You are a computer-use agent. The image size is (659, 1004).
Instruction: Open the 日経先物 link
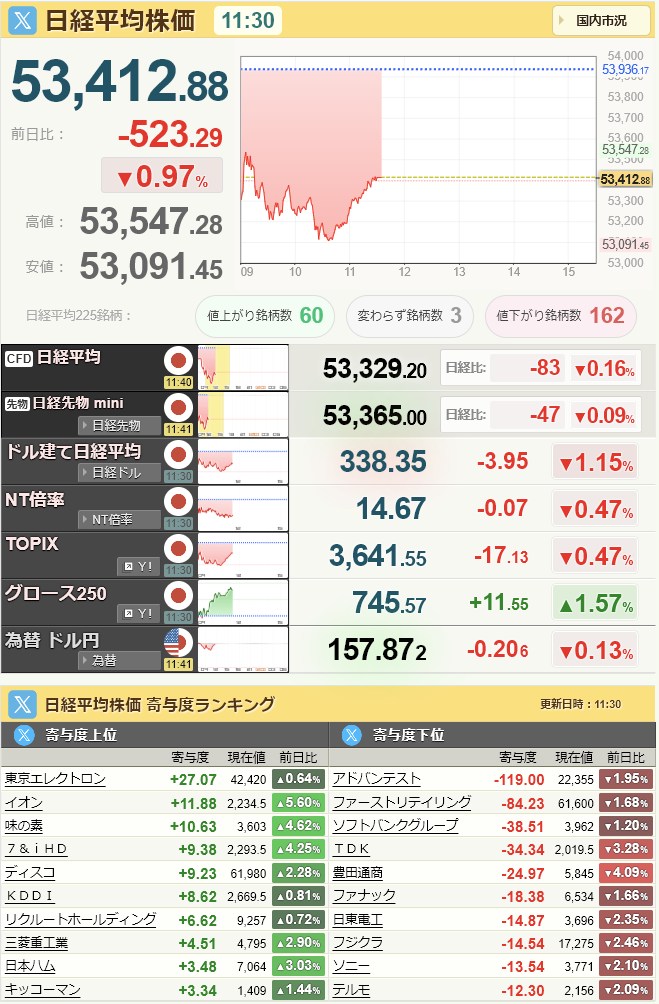119,425
